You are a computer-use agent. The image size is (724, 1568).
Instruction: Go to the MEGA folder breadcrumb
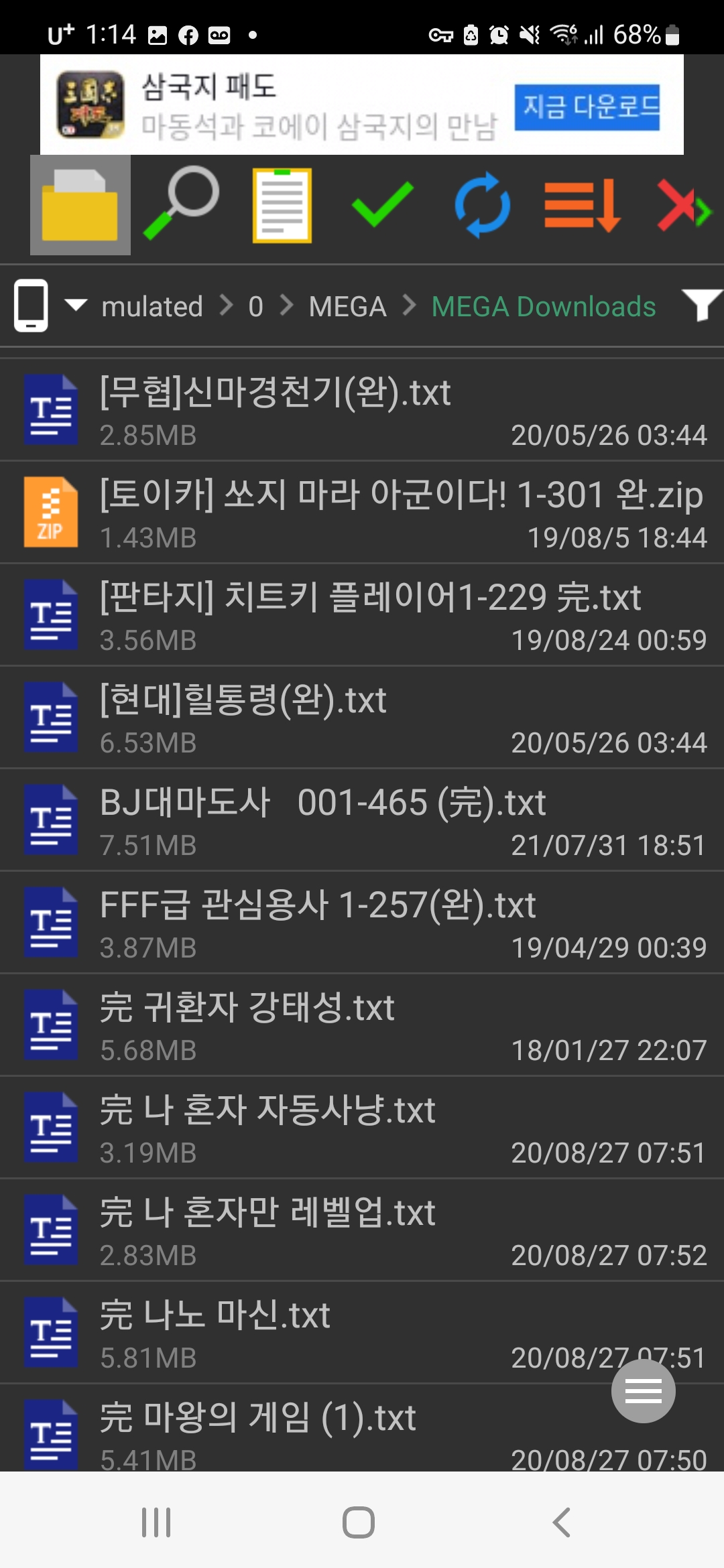tap(347, 307)
